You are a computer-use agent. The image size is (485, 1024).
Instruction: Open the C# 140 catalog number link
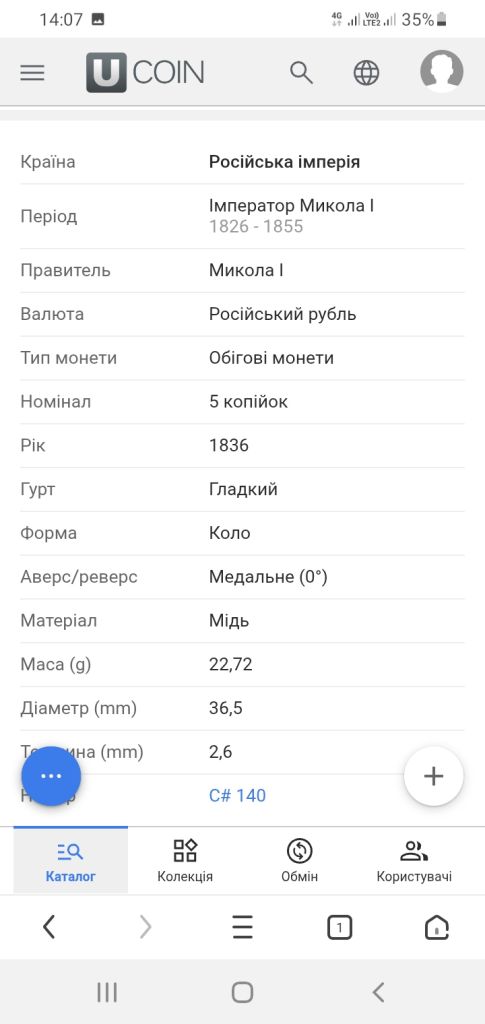click(x=238, y=795)
